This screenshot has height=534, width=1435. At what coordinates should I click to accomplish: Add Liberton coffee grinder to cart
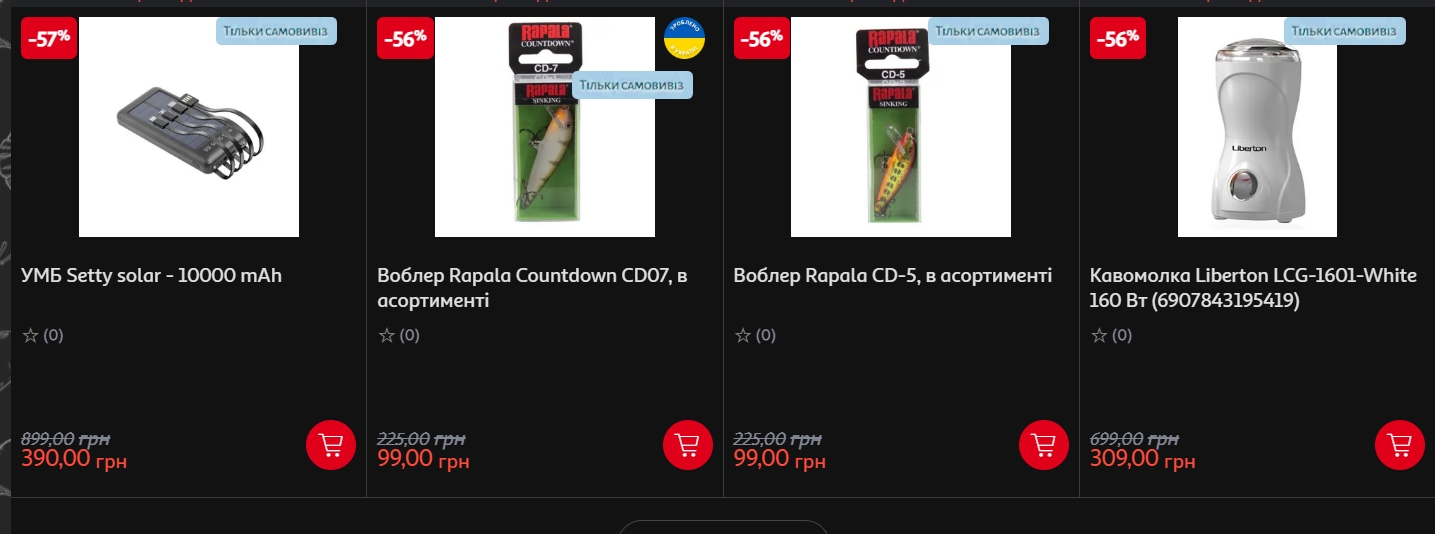click(1400, 444)
